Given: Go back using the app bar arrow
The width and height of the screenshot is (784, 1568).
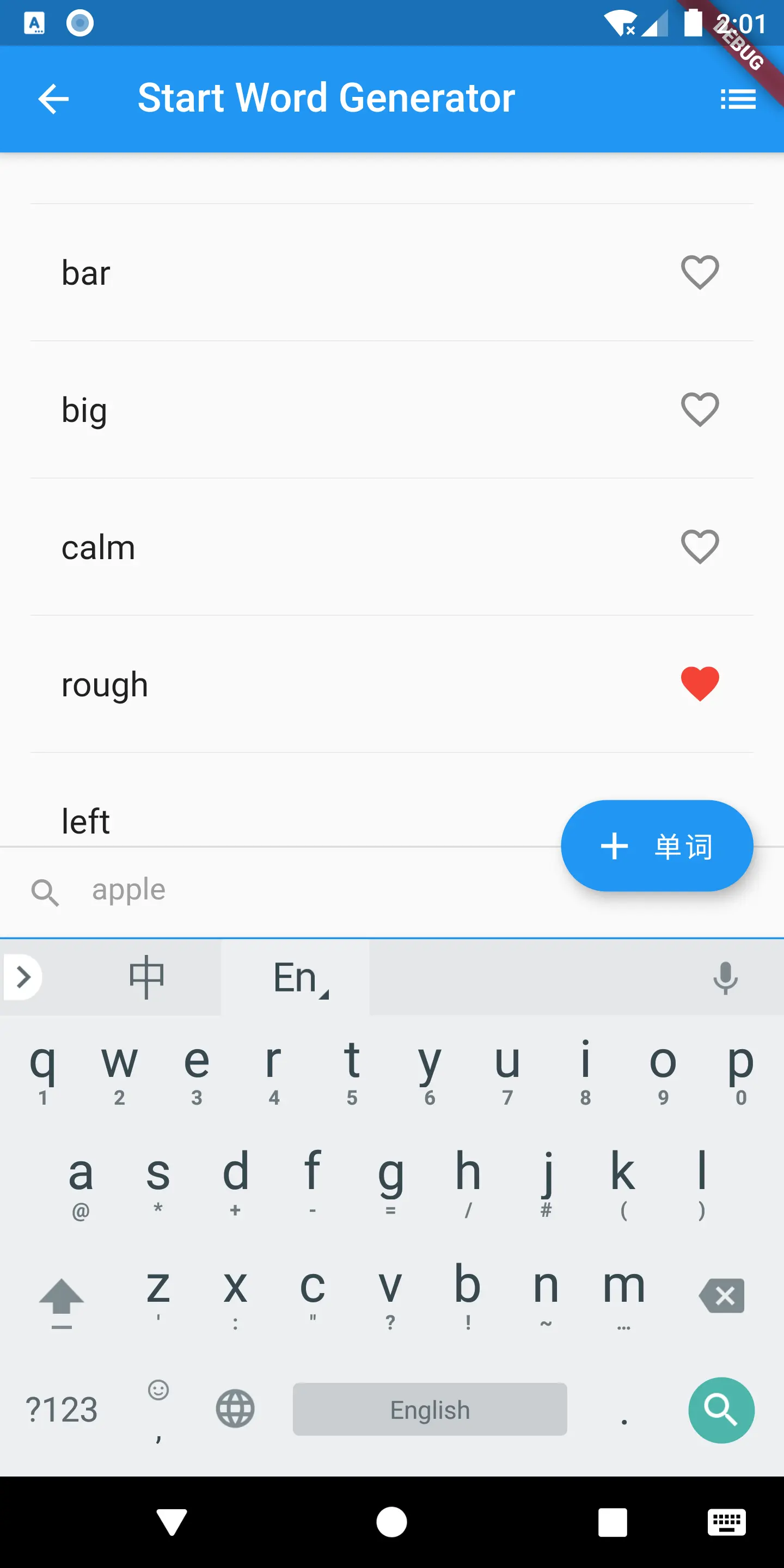Looking at the screenshot, I should pos(53,99).
